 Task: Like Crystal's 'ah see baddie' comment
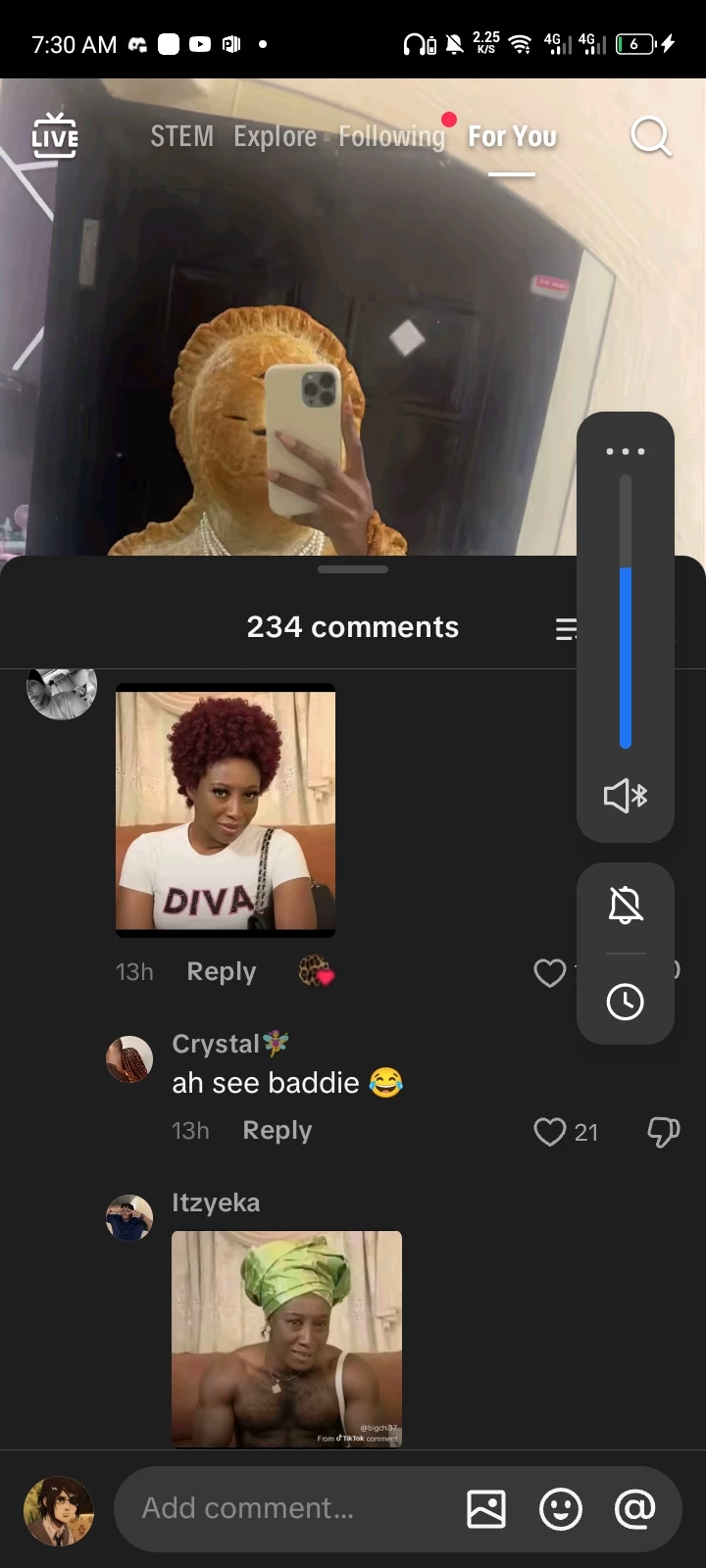(550, 1132)
